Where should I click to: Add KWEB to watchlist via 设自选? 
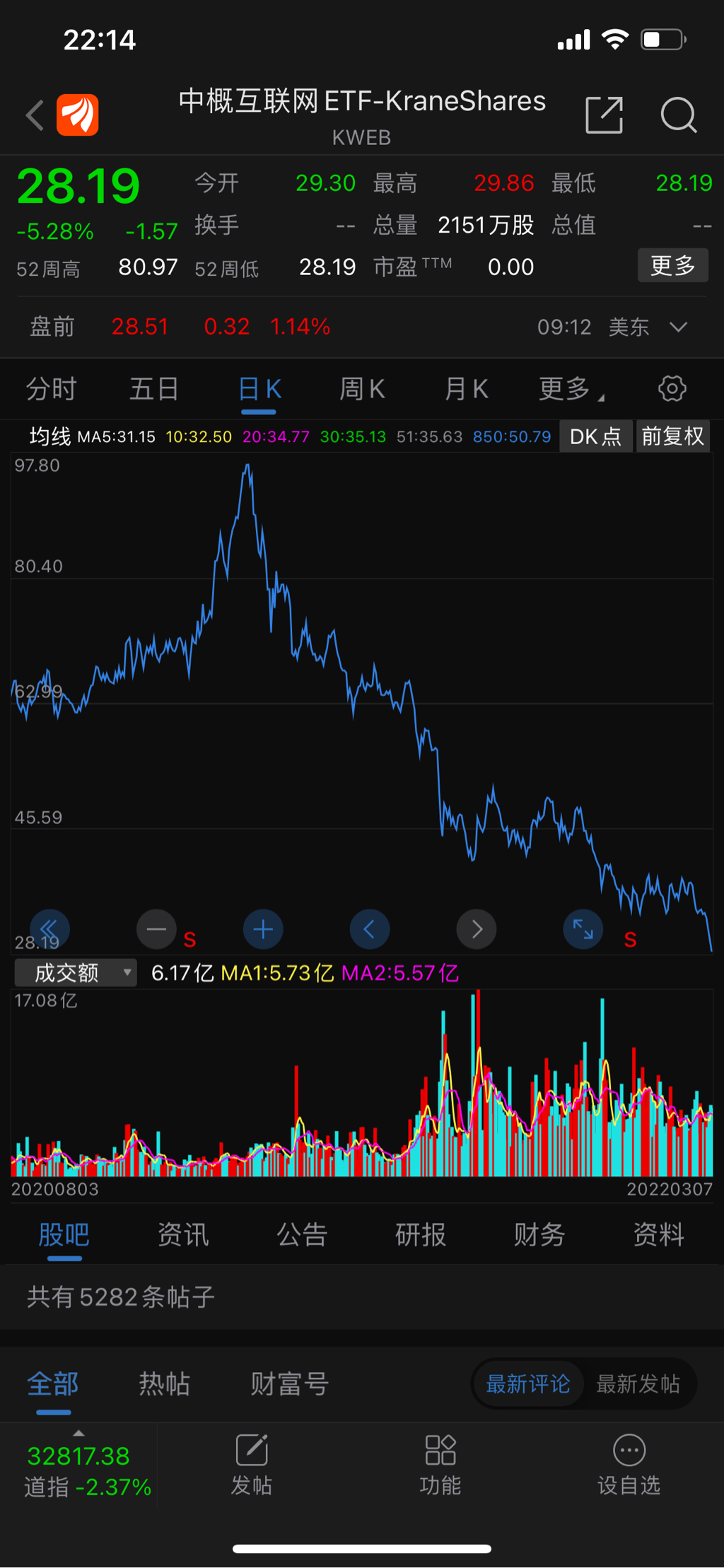coord(629,1465)
